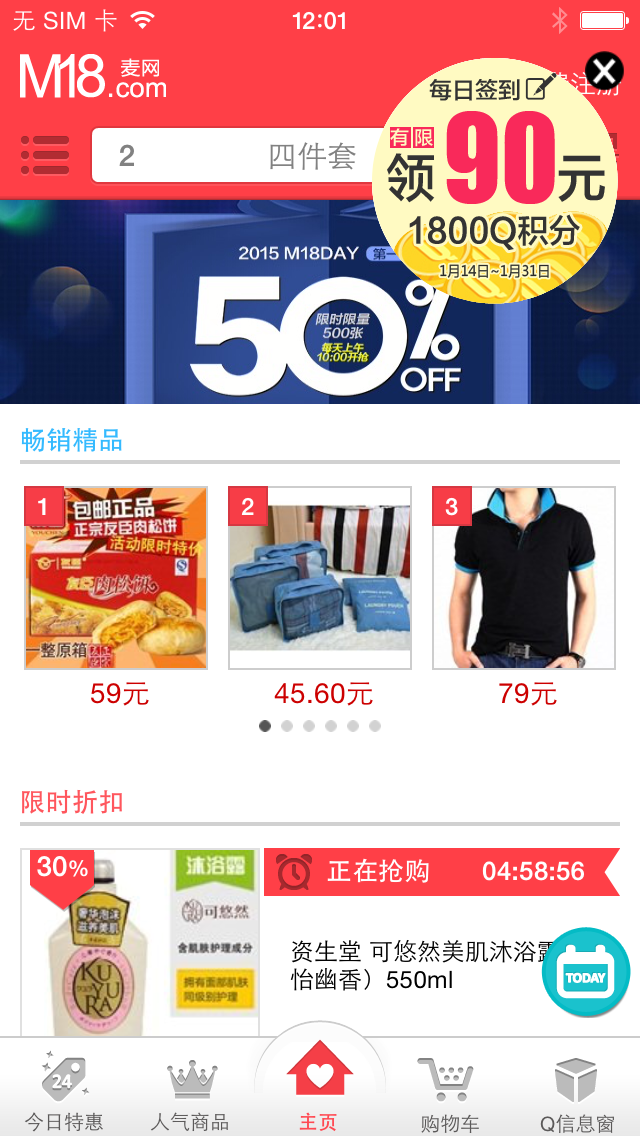The image size is (640, 1136).
Task: Open the hamburger category menu
Action: tap(45, 156)
